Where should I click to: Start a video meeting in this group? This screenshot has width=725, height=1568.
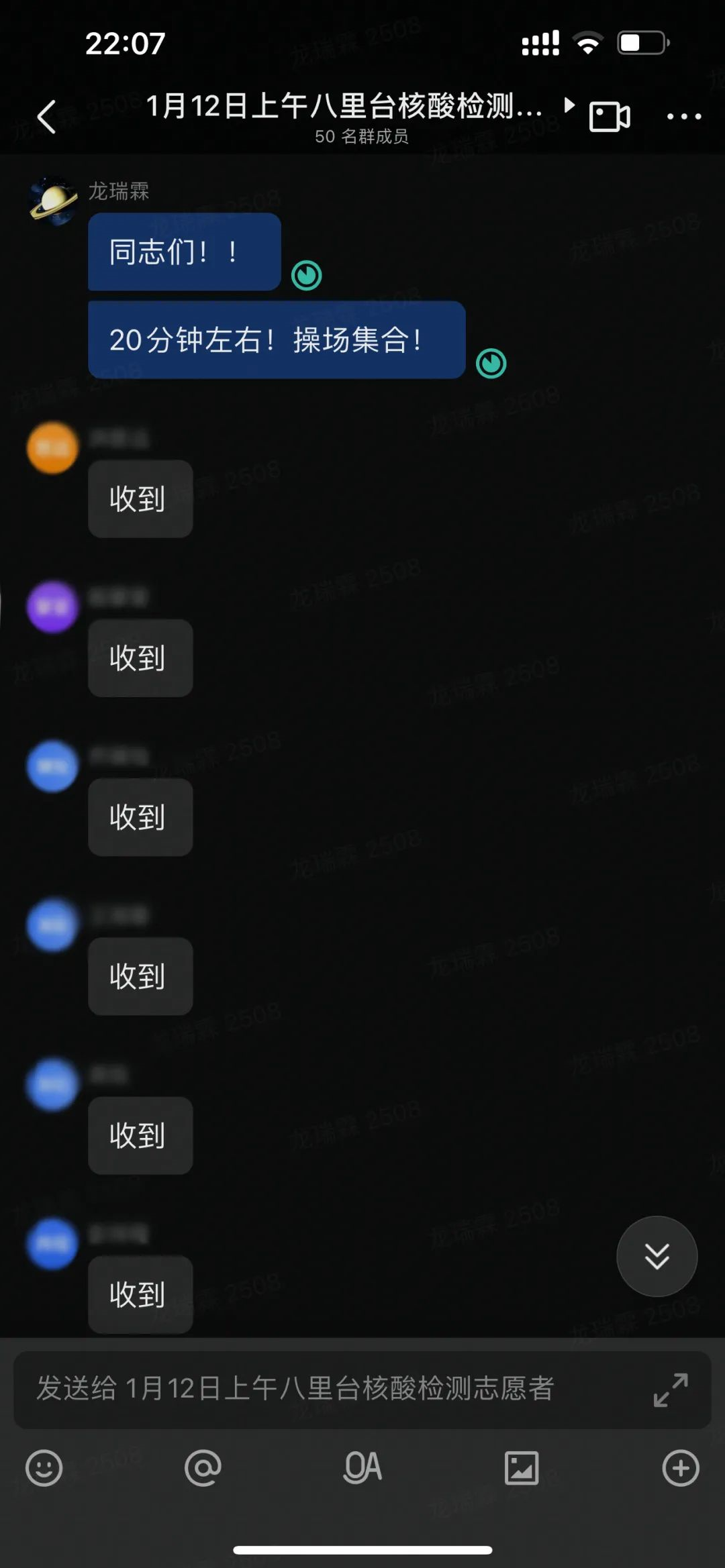click(x=609, y=117)
